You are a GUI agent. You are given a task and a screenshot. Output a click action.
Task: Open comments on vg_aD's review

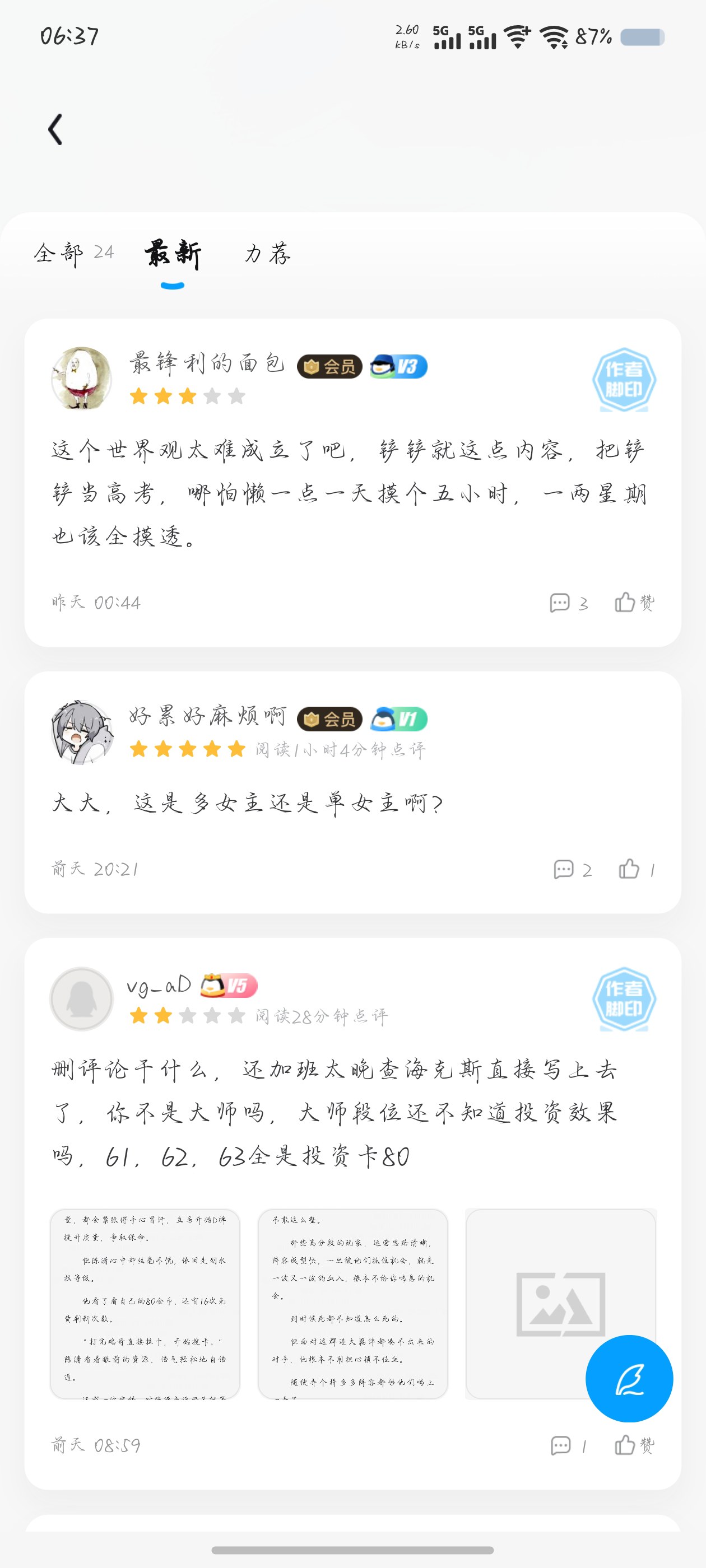tap(568, 1445)
